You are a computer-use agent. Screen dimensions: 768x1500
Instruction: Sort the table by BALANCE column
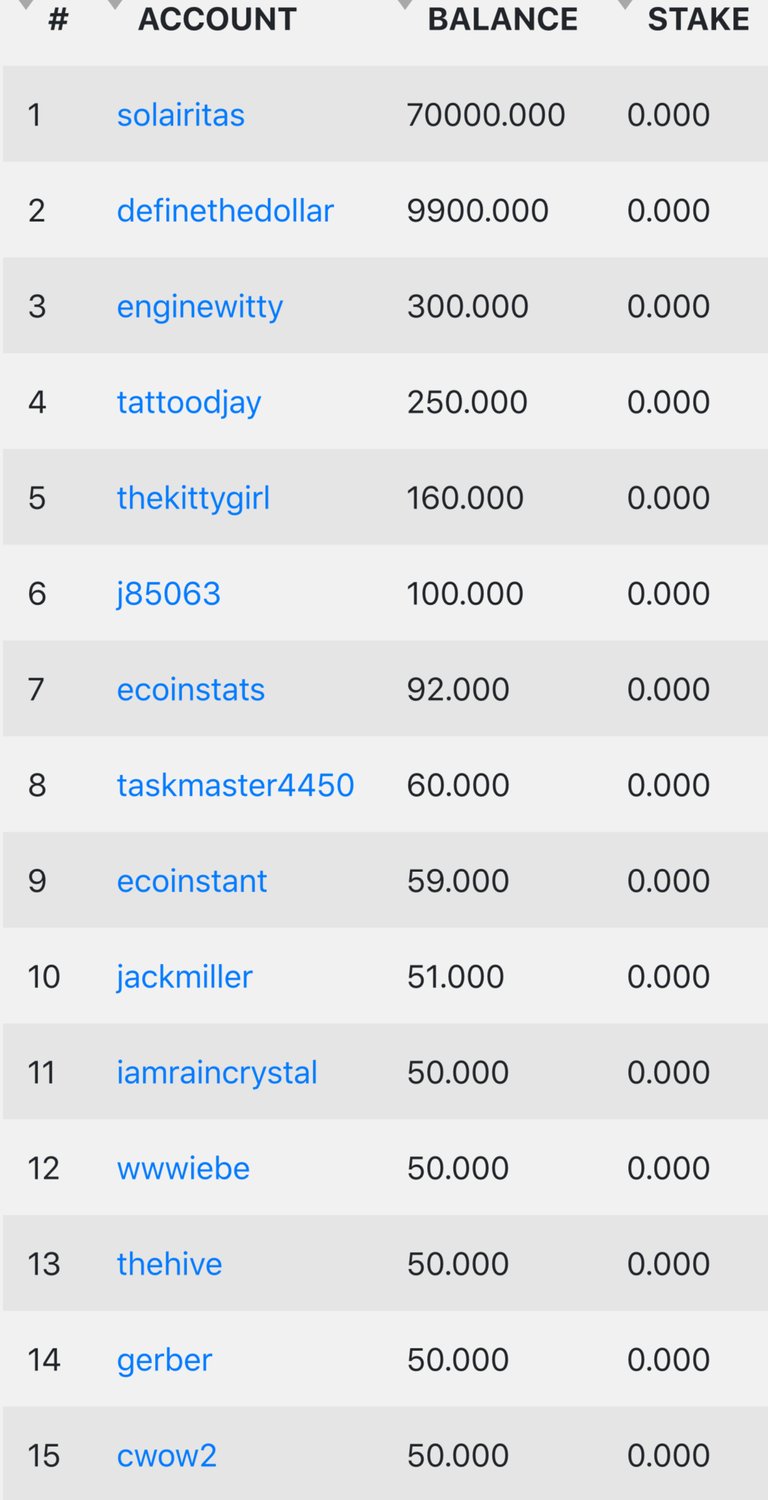tap(502, 19)
